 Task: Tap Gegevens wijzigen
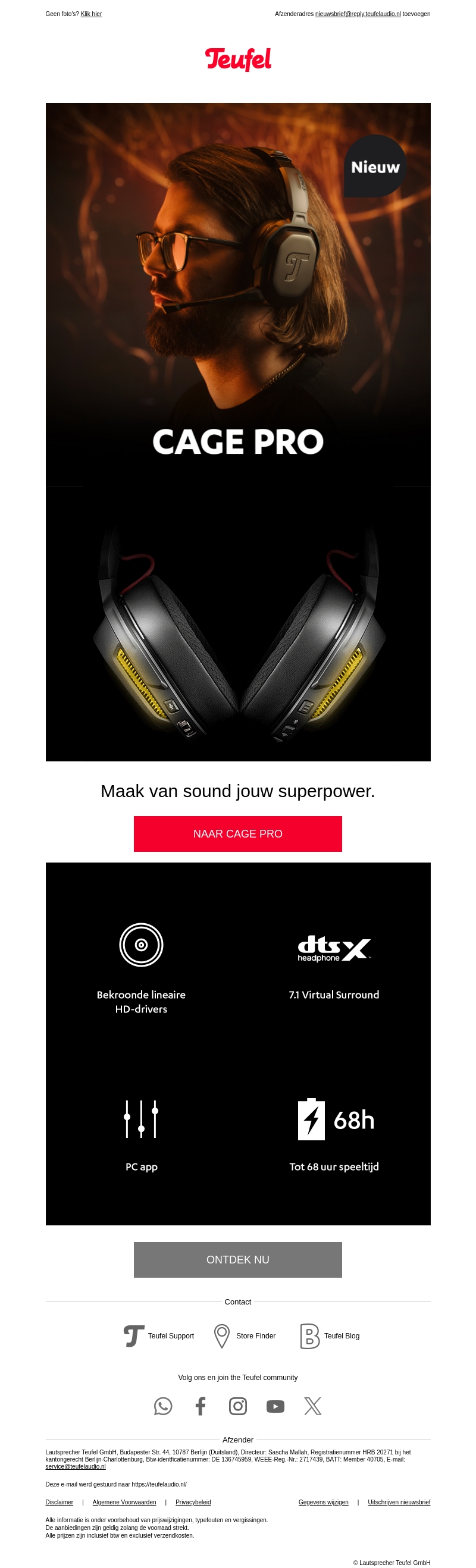tap(323, 1502)
